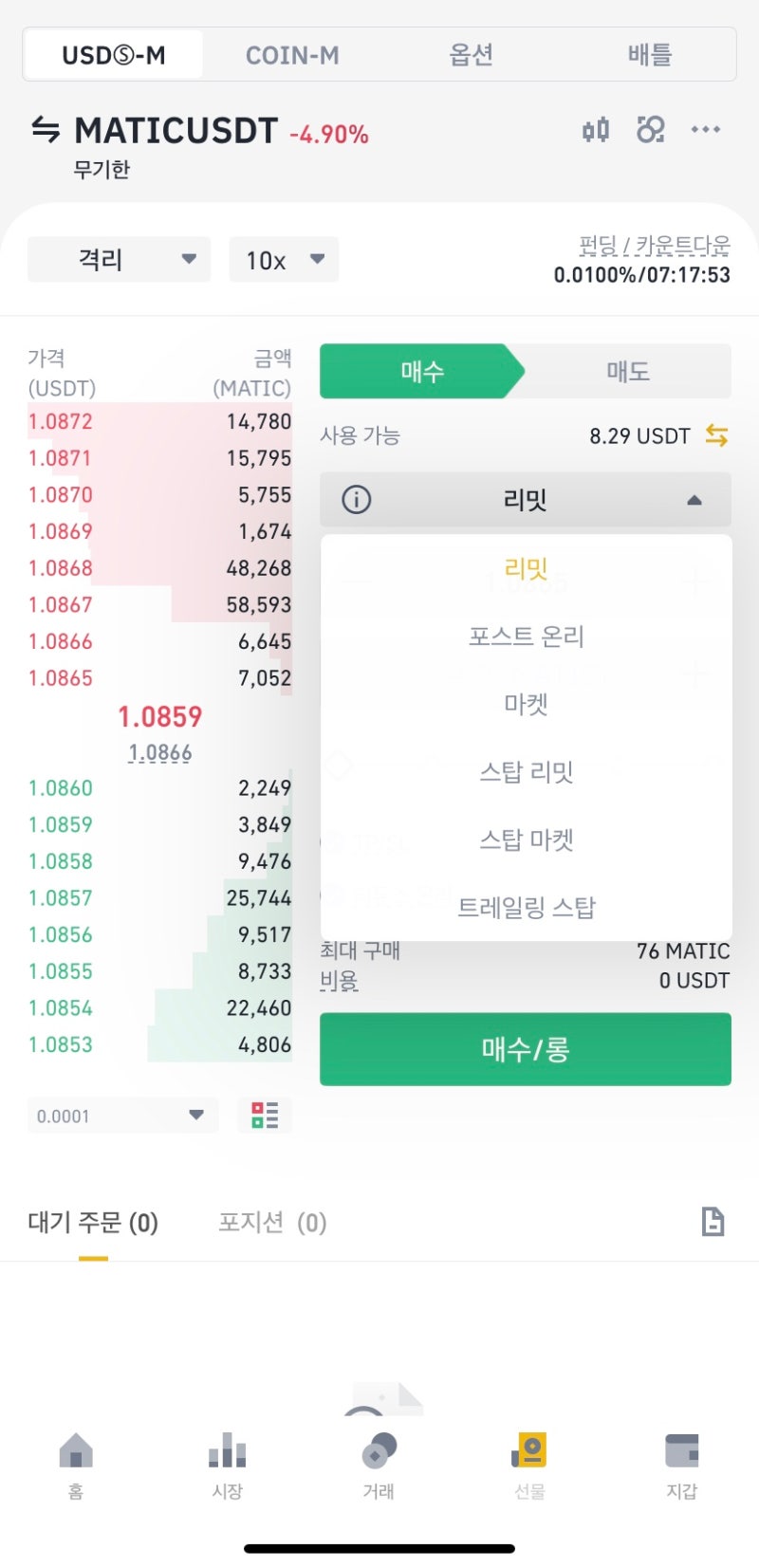Screen dimensions: 759x1568
Task: Switch to the COIN-M tab
Action: point(292,56)
